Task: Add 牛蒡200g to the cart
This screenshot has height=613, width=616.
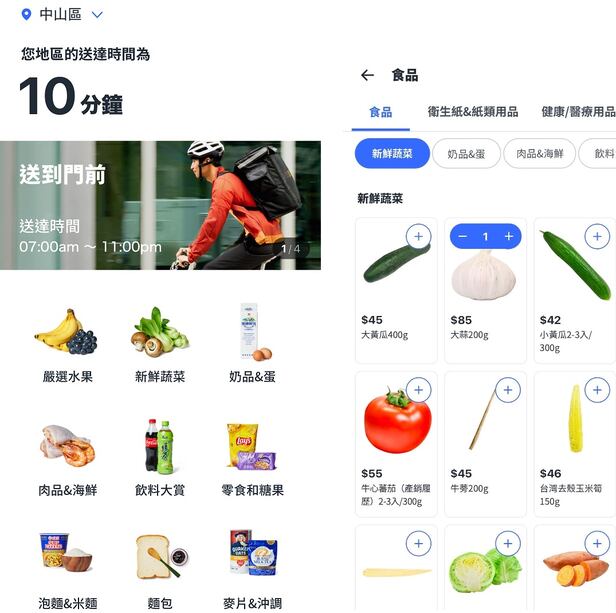Action: tap(508, 390)
